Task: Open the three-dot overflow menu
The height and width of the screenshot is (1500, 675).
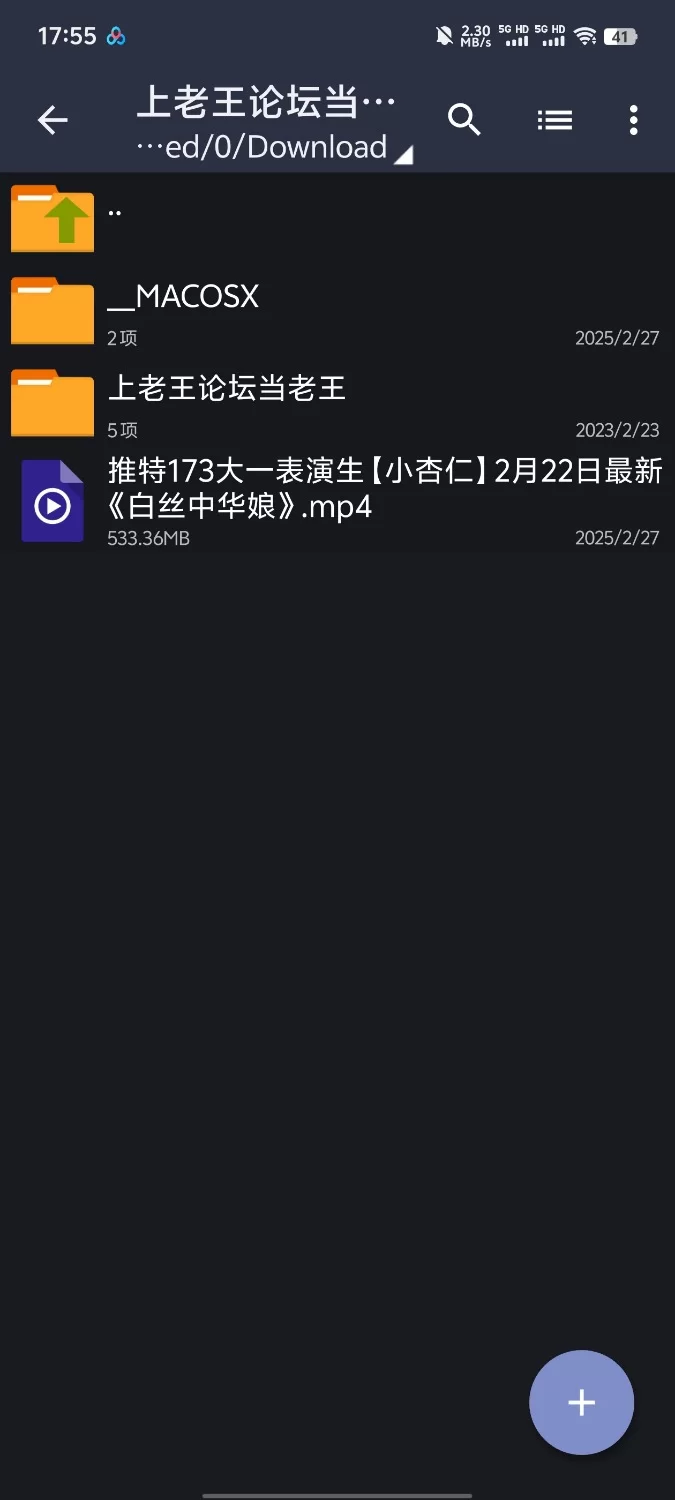Action: pyautogui.click(x=633, y=120)
